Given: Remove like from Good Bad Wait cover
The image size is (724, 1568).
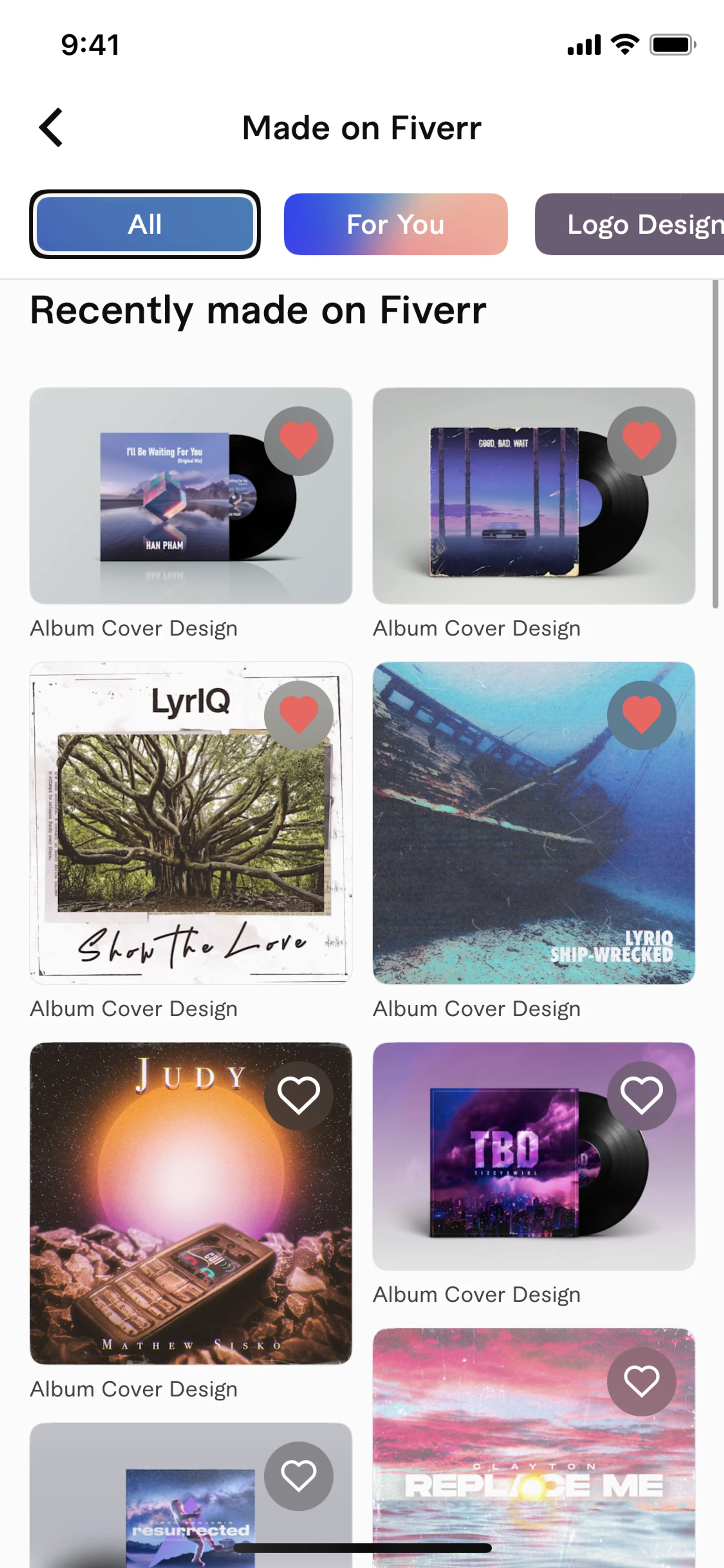Looking at the screenshot, I should click(x=641, y=441).
